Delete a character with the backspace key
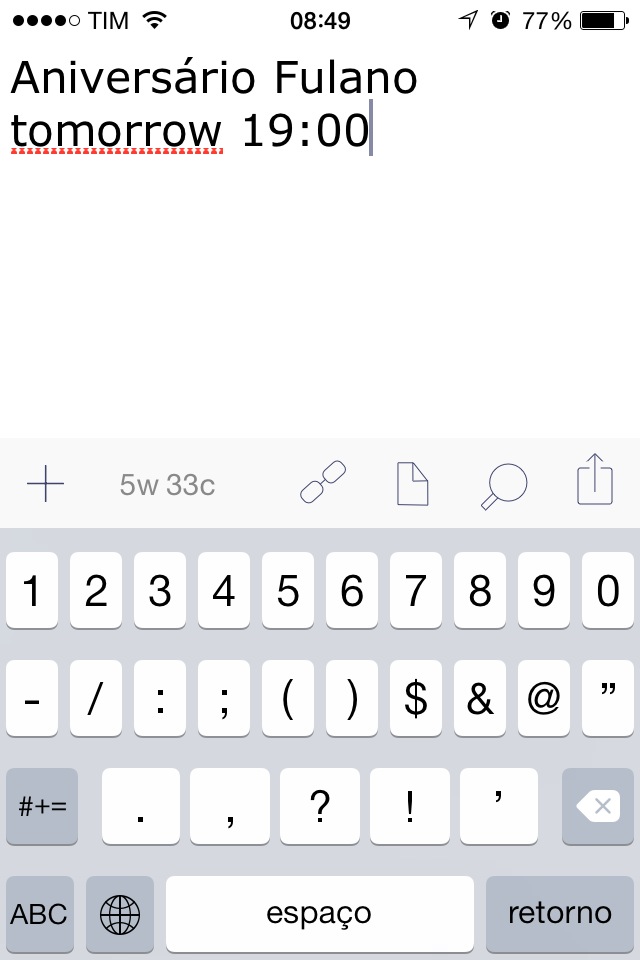 pos(598,806)
